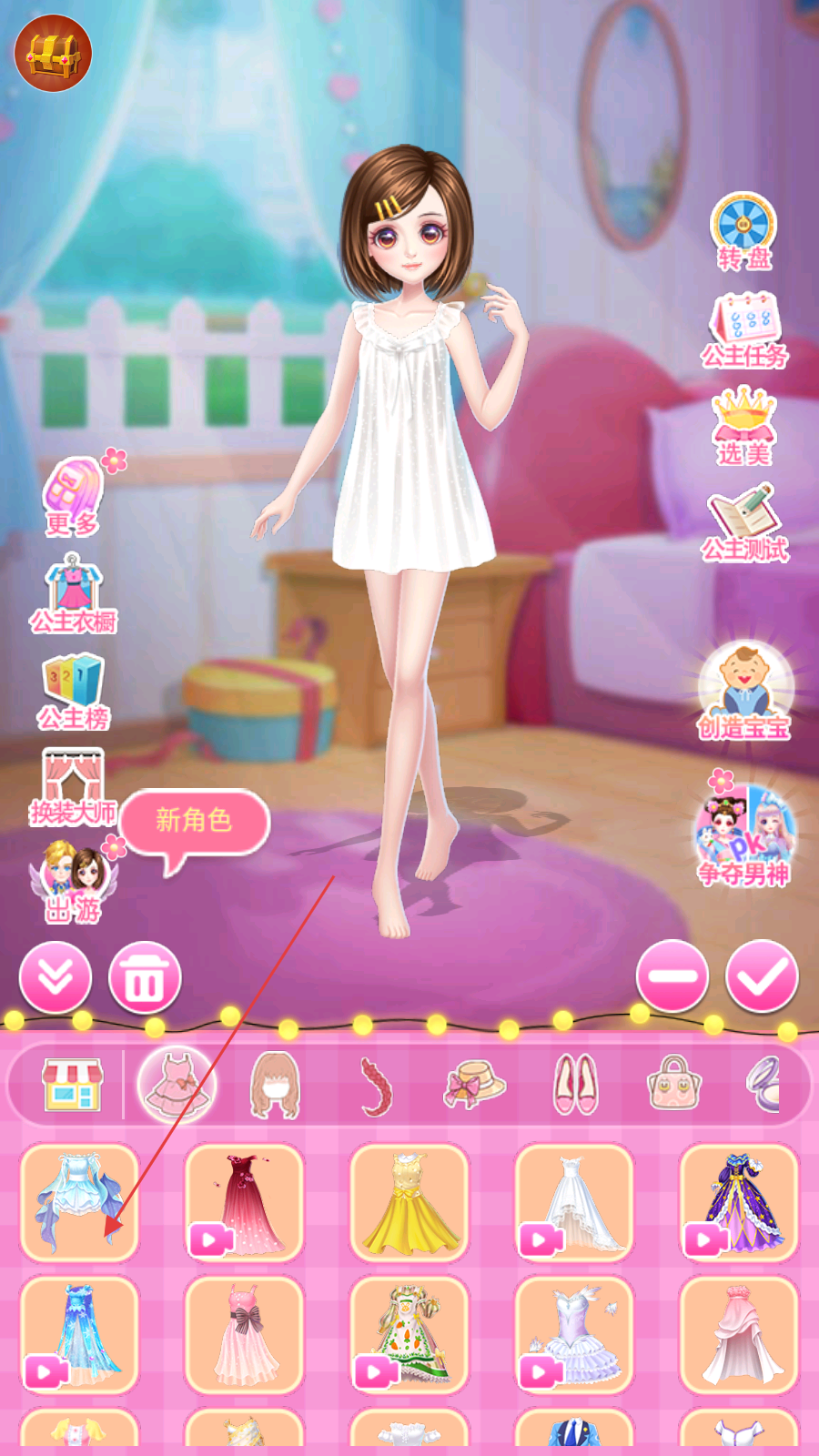Screen dimensions: 819x1456
Task: View the 公主榜 ranking
Action: 73,692
